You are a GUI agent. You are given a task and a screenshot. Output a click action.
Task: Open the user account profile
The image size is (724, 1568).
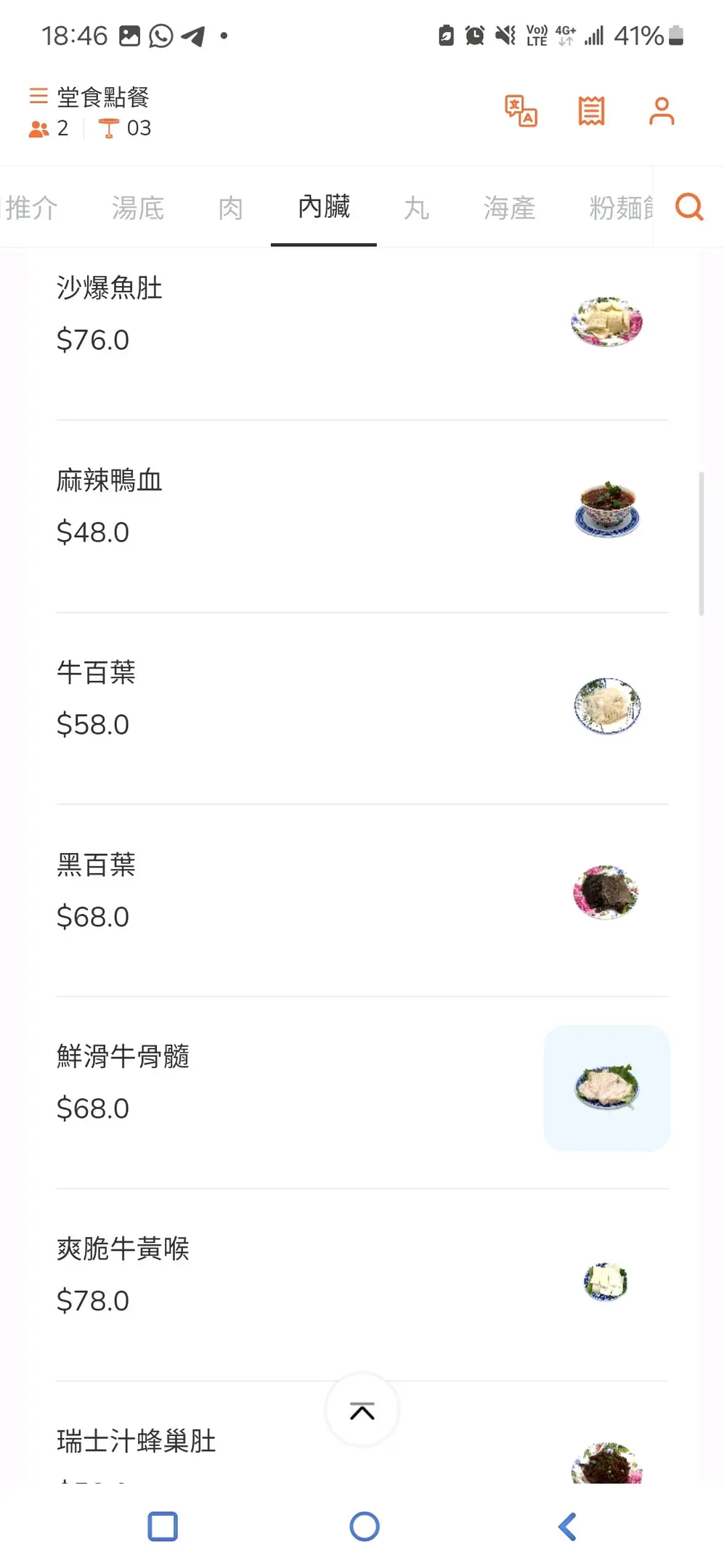662,111
